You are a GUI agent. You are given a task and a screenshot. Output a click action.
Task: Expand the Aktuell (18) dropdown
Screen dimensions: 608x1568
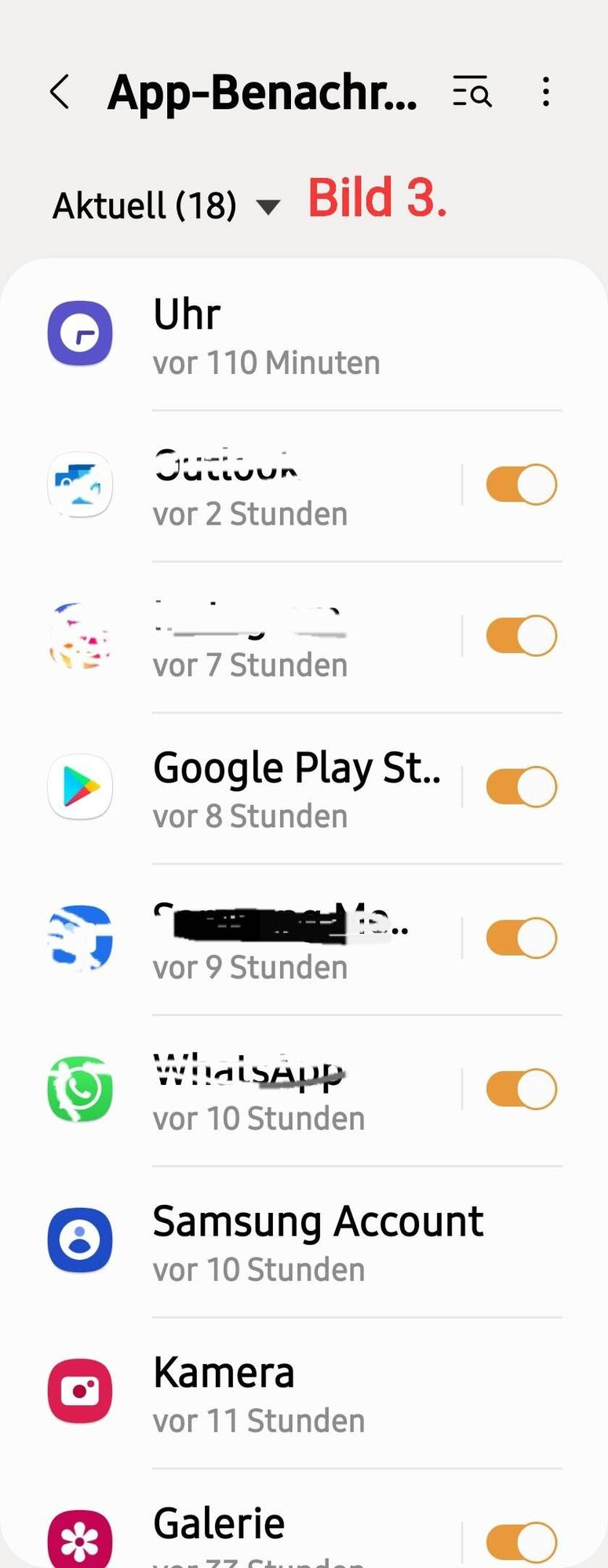[x=166, y=206]
